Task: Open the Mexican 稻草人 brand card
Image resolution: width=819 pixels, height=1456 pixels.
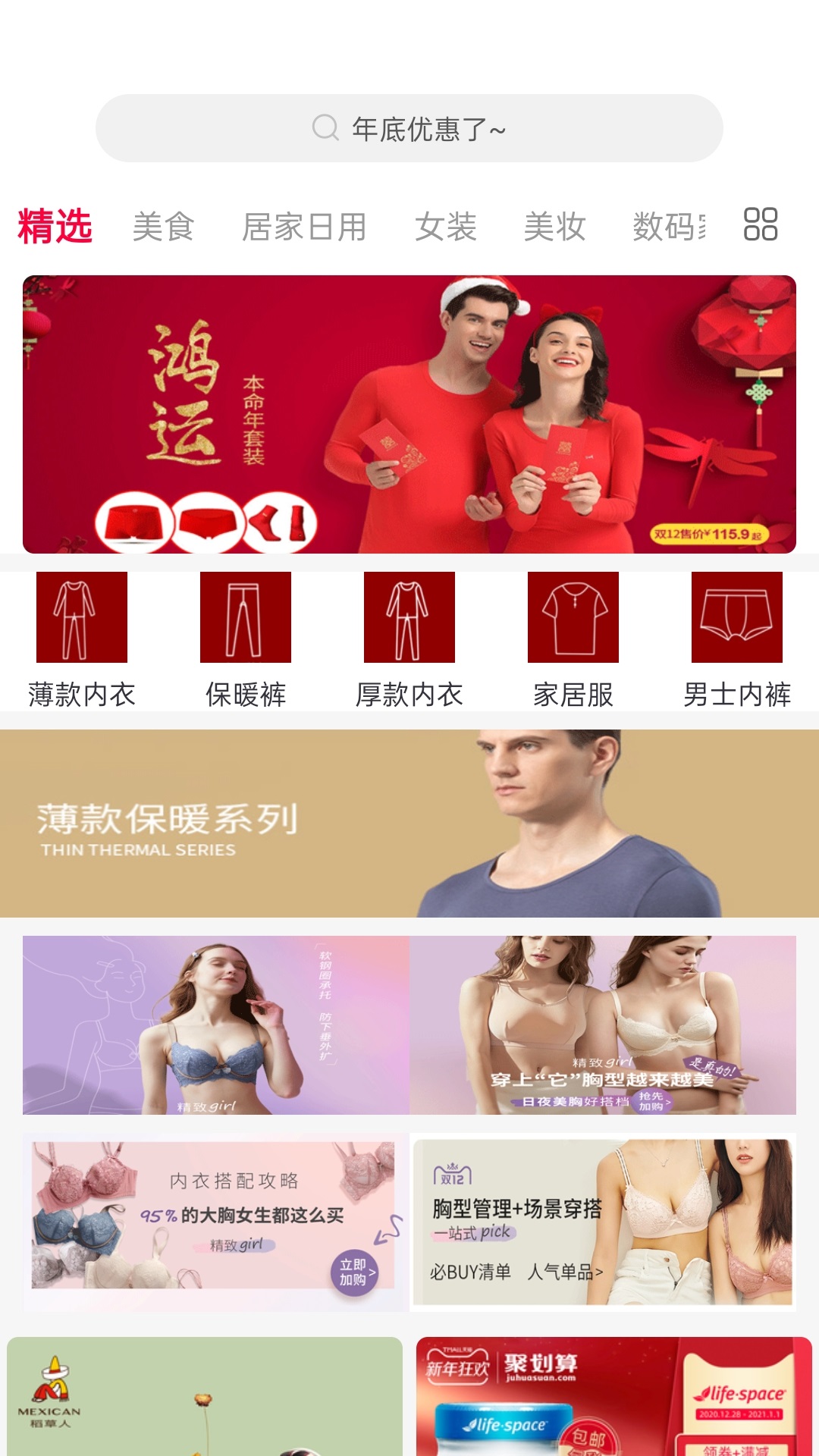Action: [x=205, y=1397]
